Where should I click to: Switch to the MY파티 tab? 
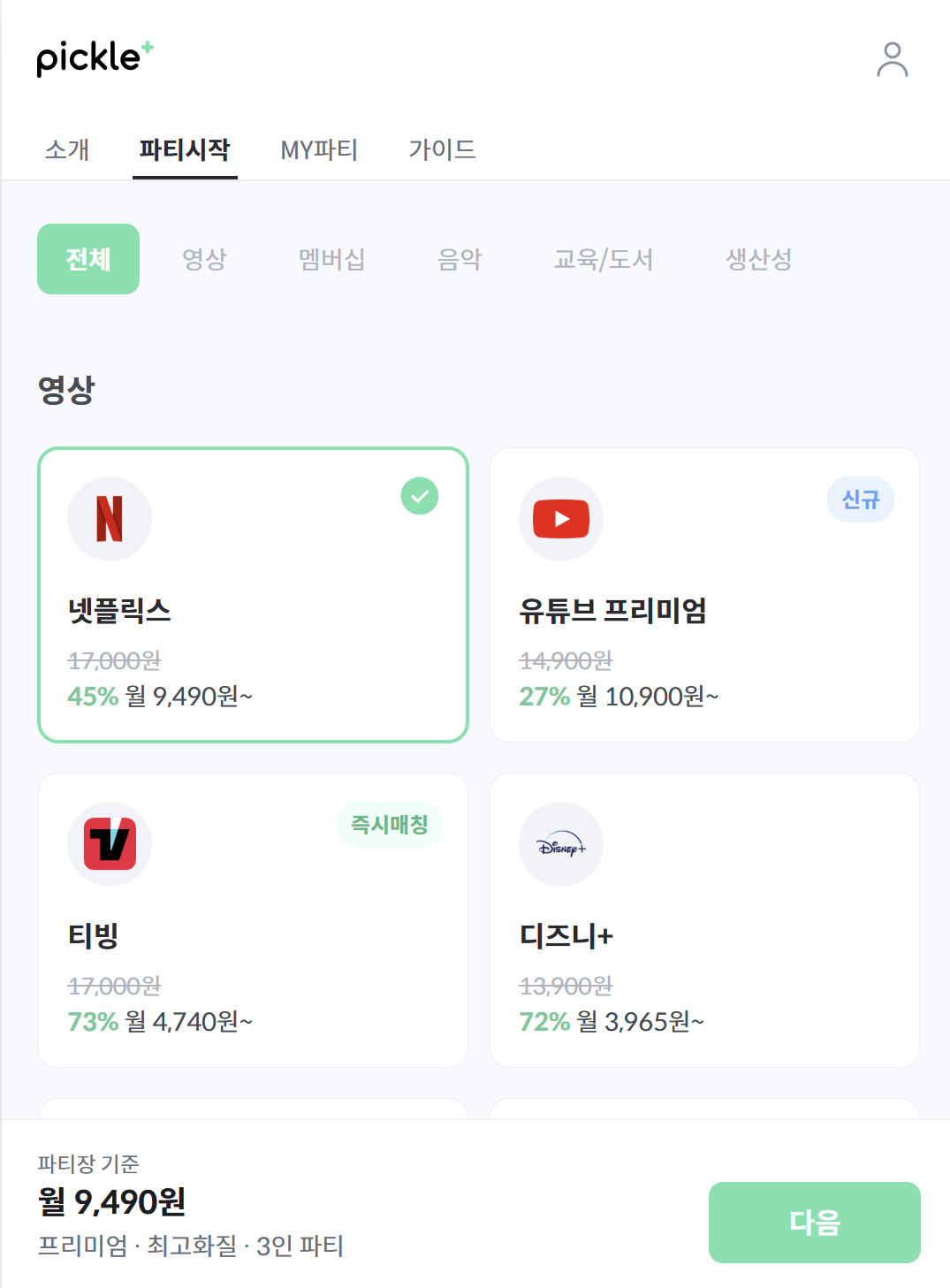[319, 150]
